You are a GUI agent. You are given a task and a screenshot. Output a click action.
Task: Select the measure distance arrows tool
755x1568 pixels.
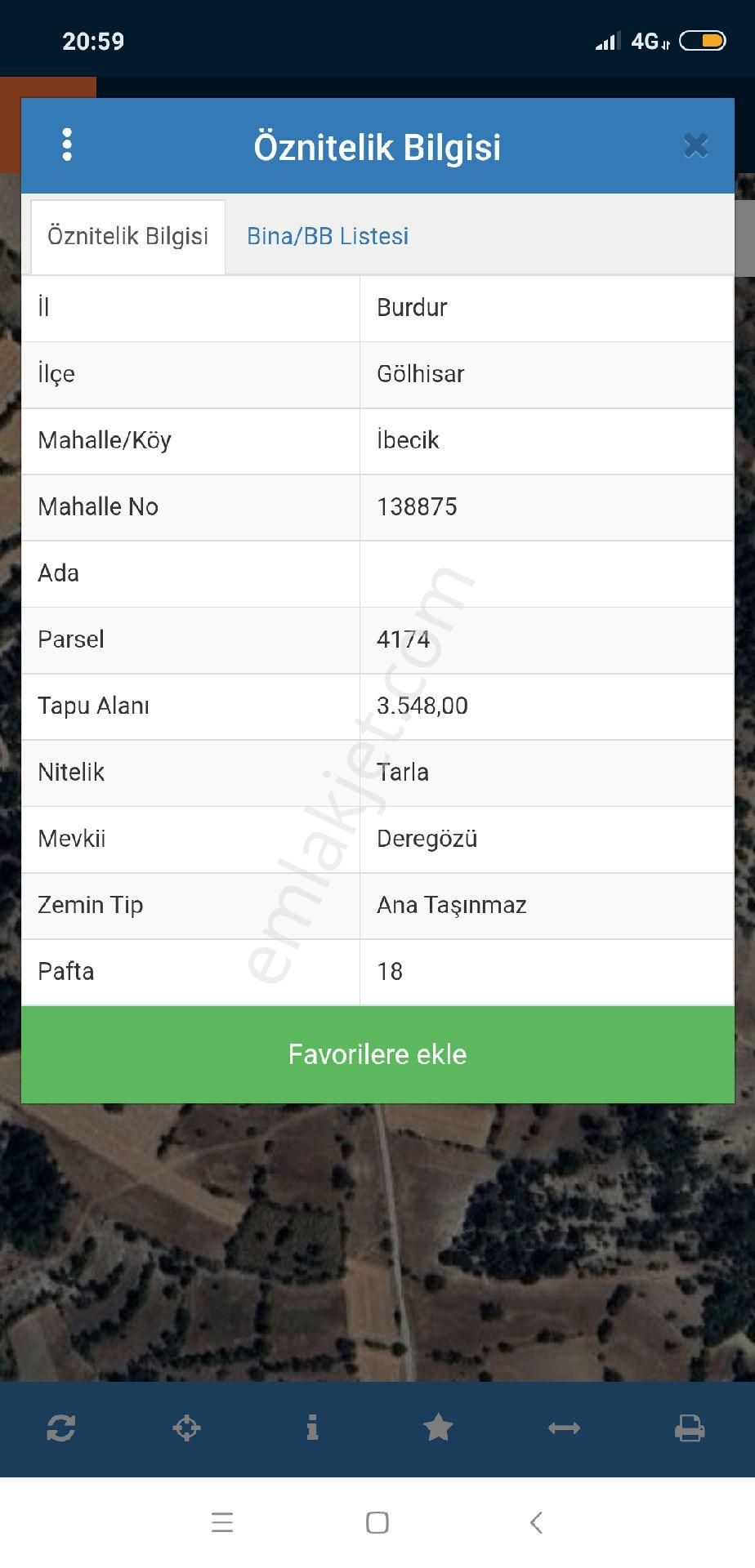[565, 1428]
